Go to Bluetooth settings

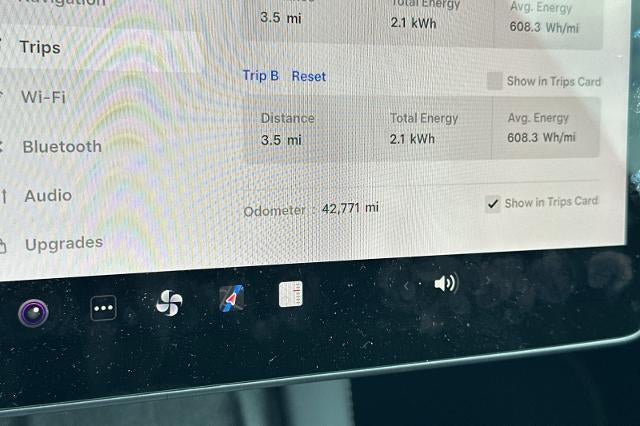[x=62, y=147]
